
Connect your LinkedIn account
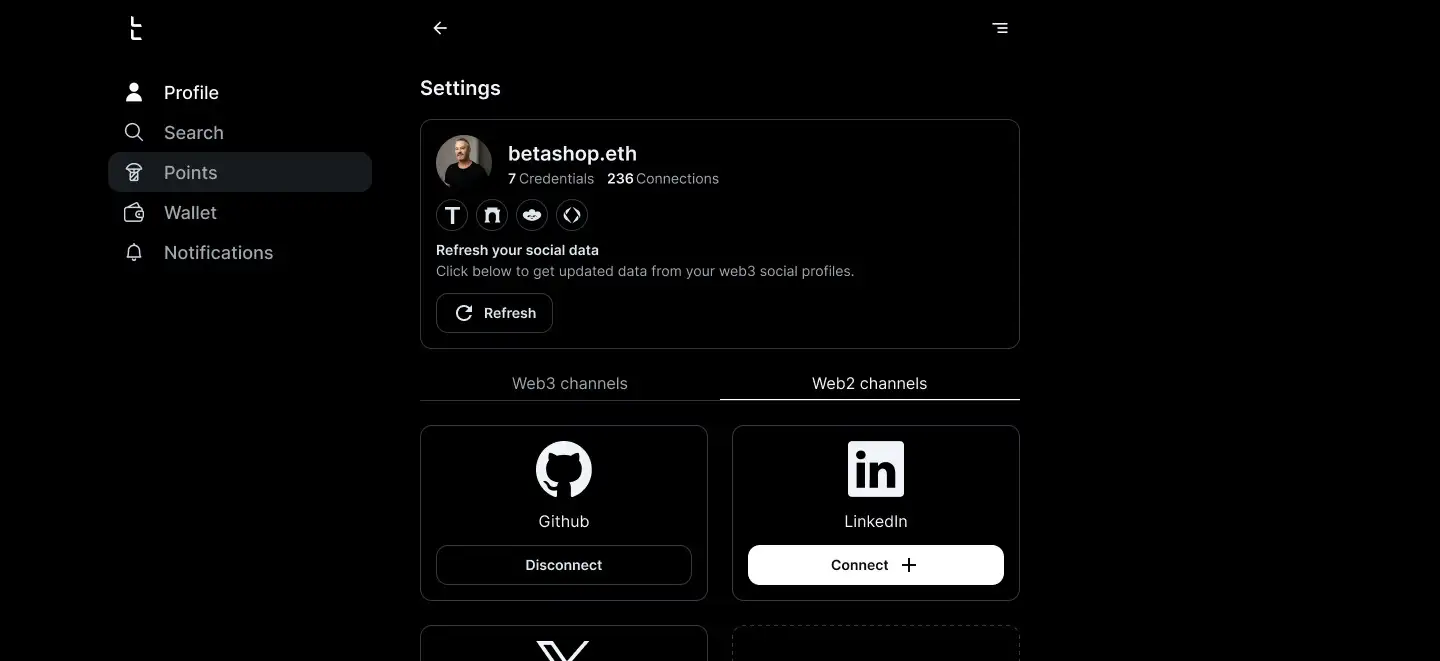pos(875,565)
